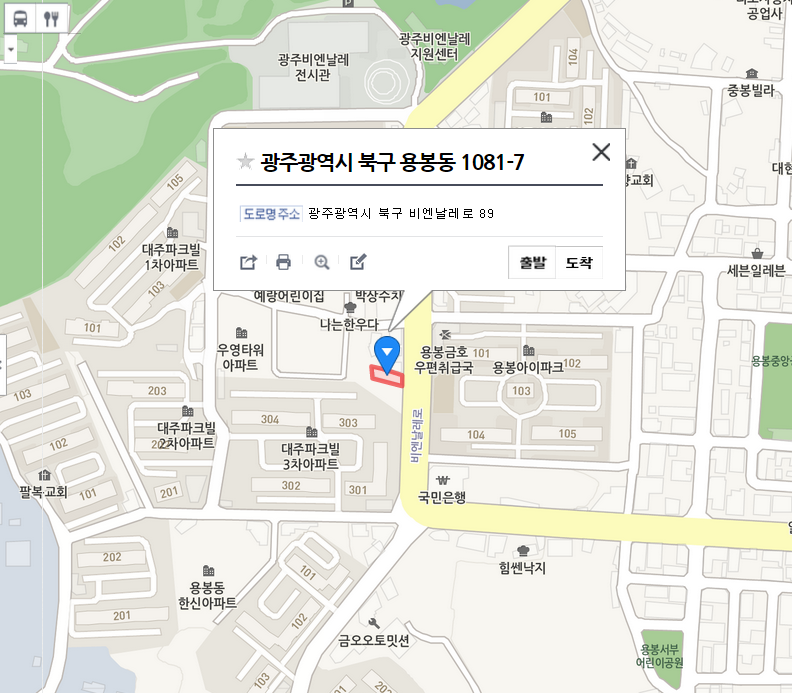Screen dimensions: 792x693
Task: Show bus stops on the map
Action: 20,18
